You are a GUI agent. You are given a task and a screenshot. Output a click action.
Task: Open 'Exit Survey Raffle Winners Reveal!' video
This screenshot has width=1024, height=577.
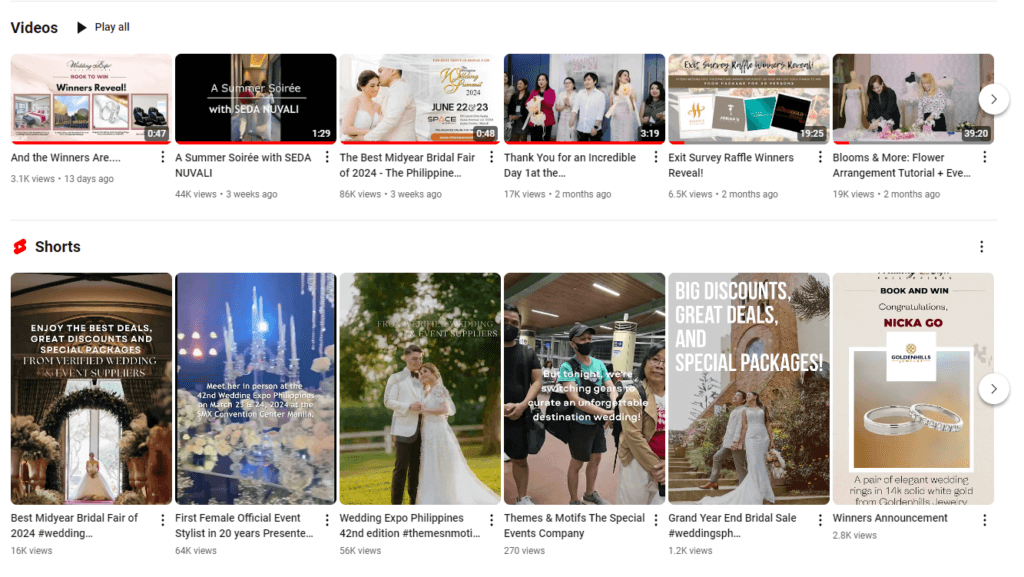click(748, 98)
